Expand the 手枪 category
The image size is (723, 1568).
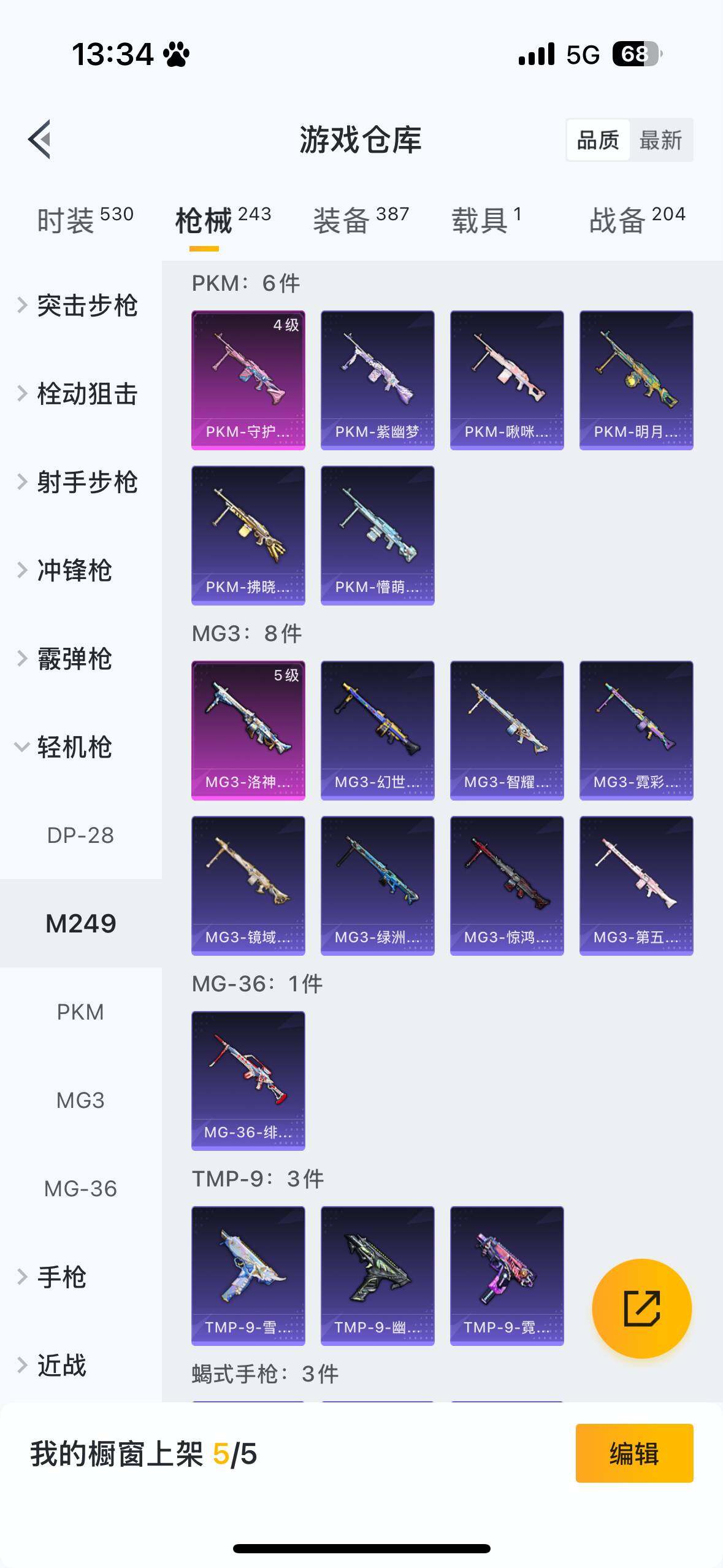point(61,1277)
